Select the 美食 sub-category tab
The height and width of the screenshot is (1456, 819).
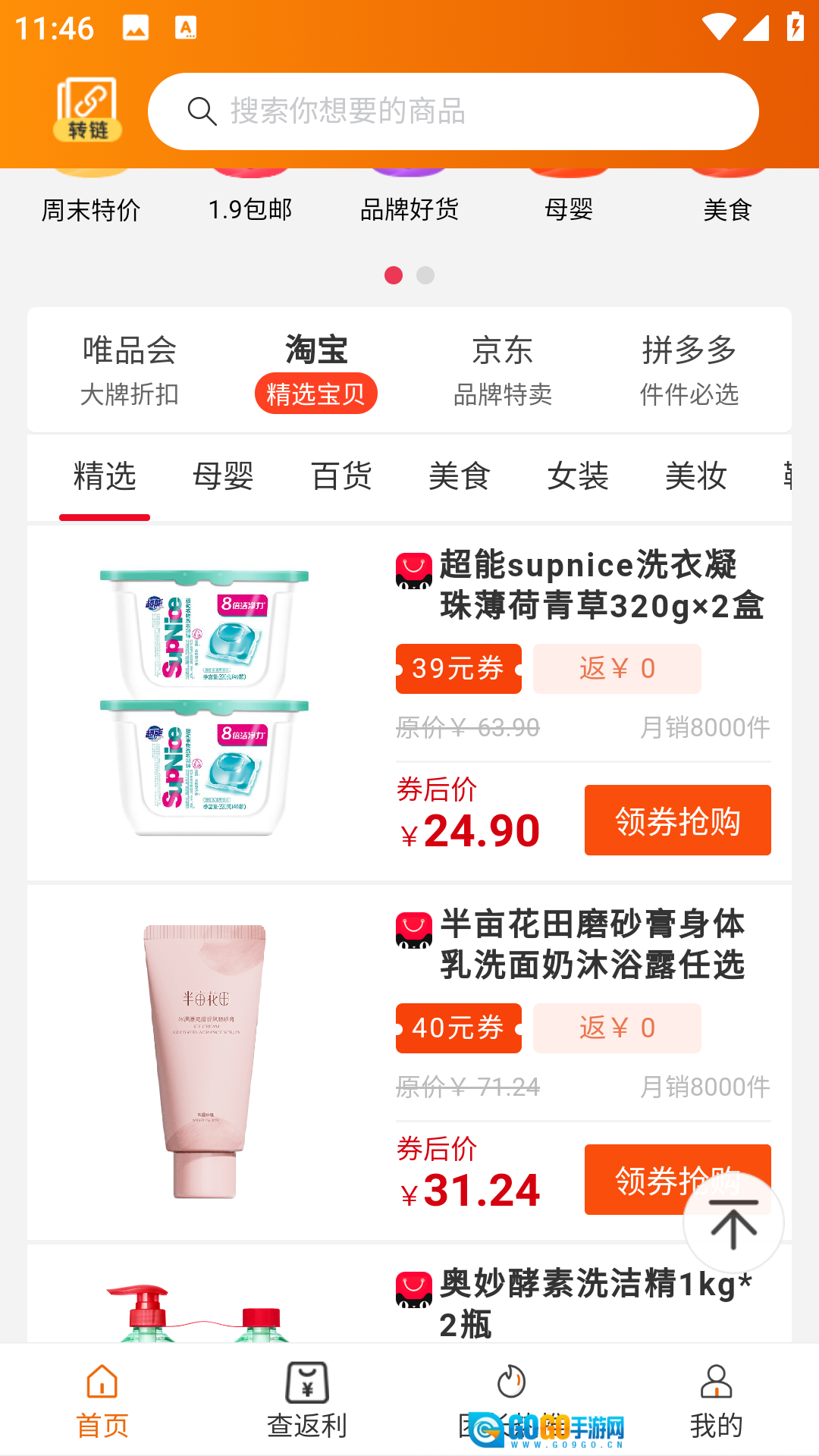[x=460, y=477]
